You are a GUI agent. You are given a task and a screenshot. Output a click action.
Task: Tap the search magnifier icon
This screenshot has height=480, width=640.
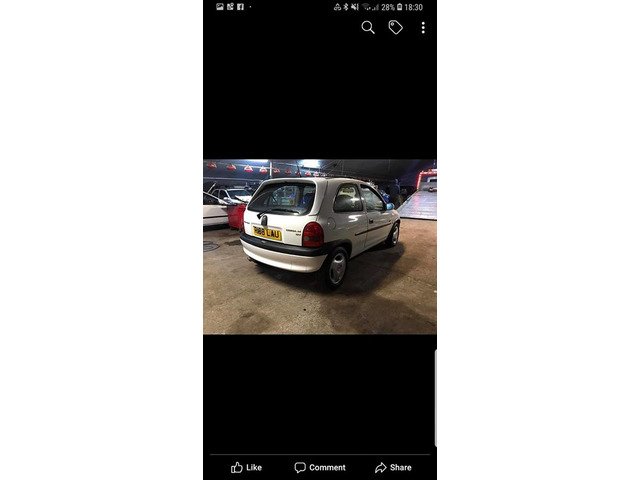pyautogui.click(x=368, y=27)
